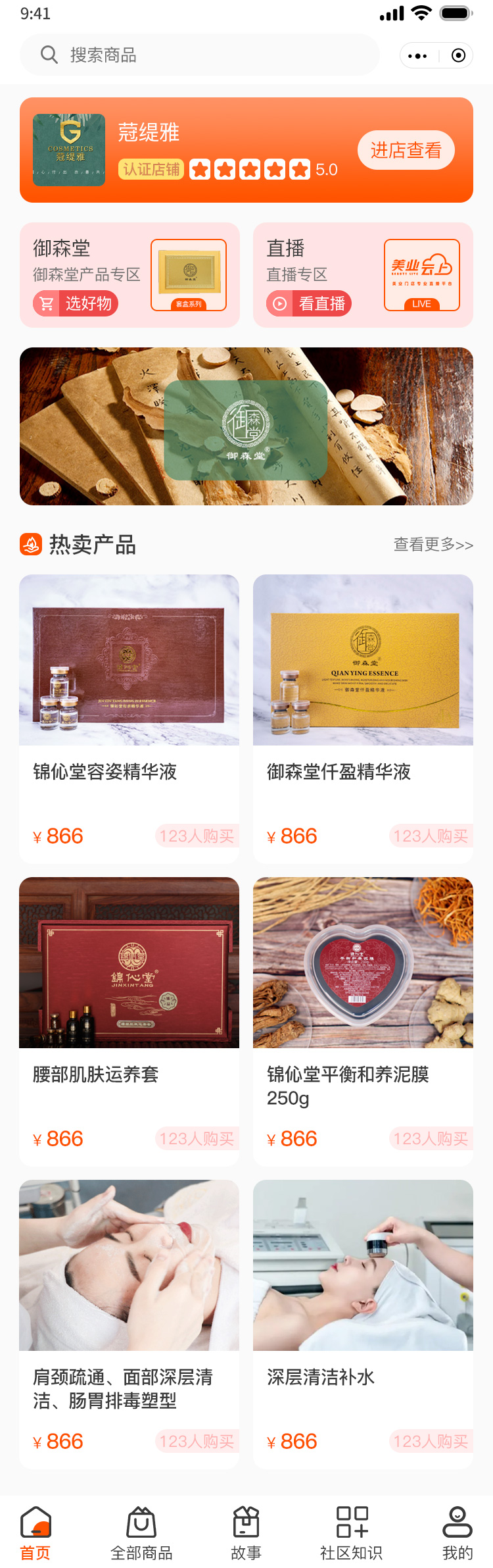The image size is (493, 1568).
Task: Switch to the 我的 tab
Action: pyautogui.click(x=458, y=1533)
